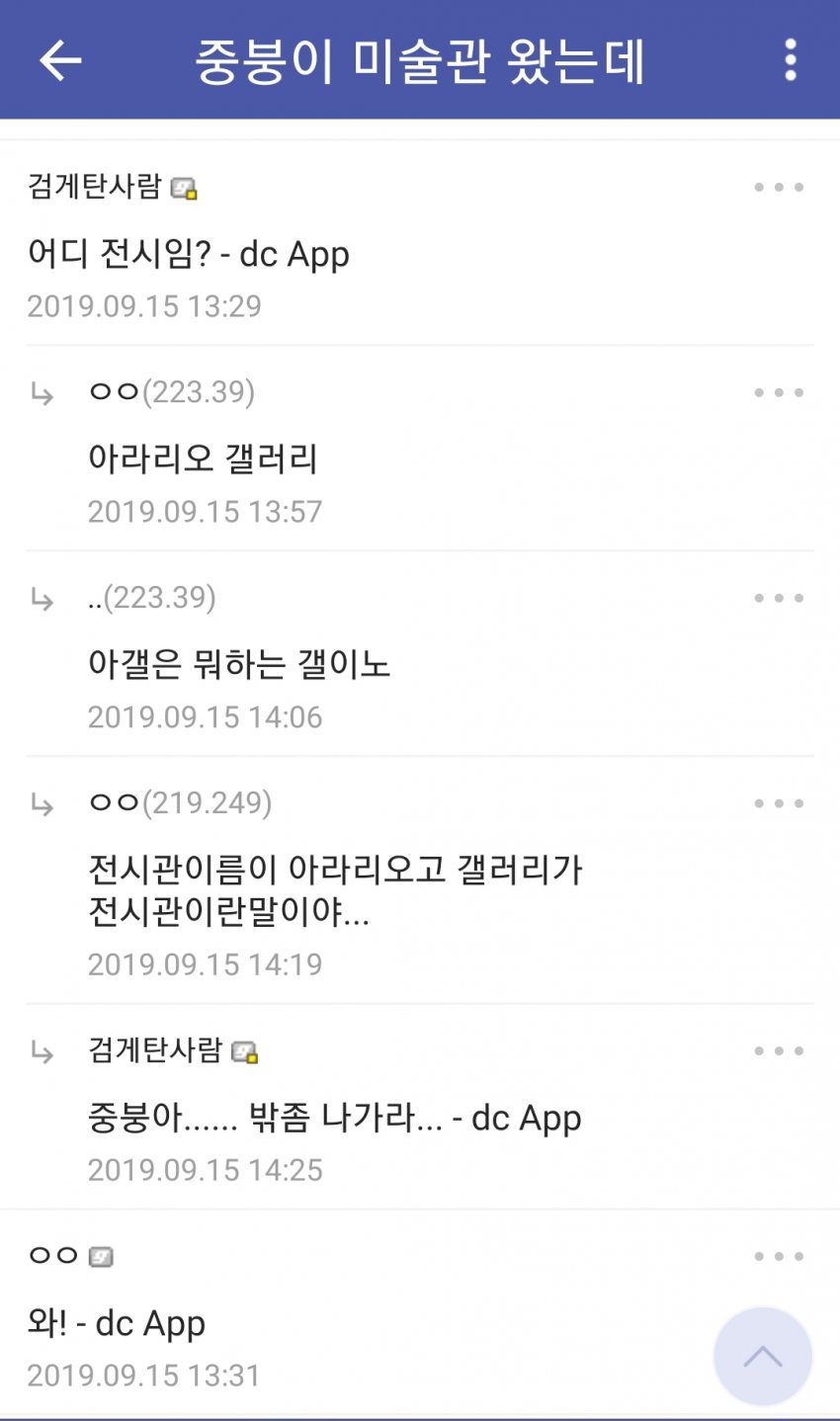Open the overflow menu in the header
Image resolution: width=840 pixels, height=1421 pixels.
[790, 60]
